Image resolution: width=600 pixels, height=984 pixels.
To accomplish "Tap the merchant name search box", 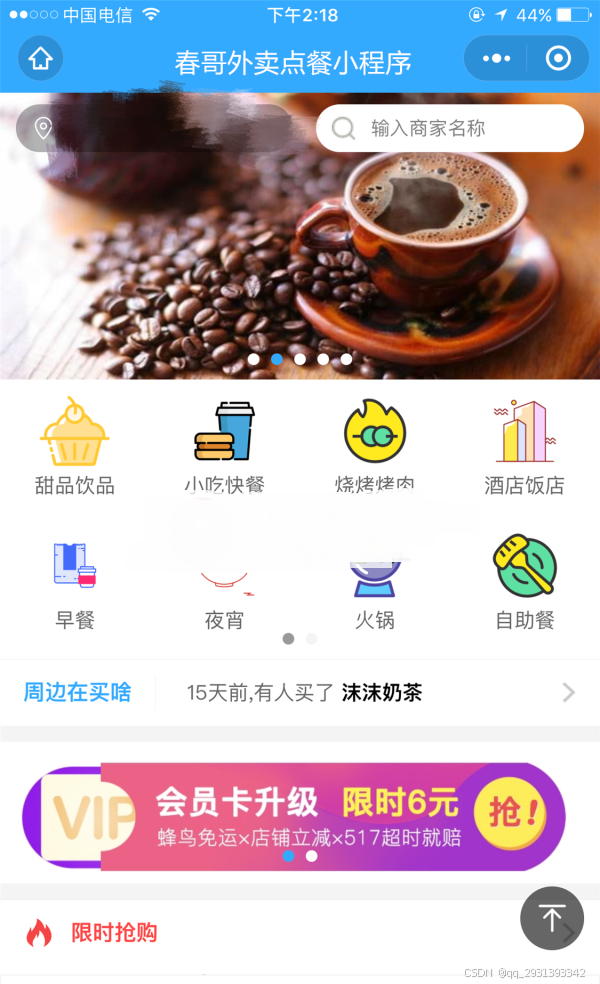I will [450, 128].
